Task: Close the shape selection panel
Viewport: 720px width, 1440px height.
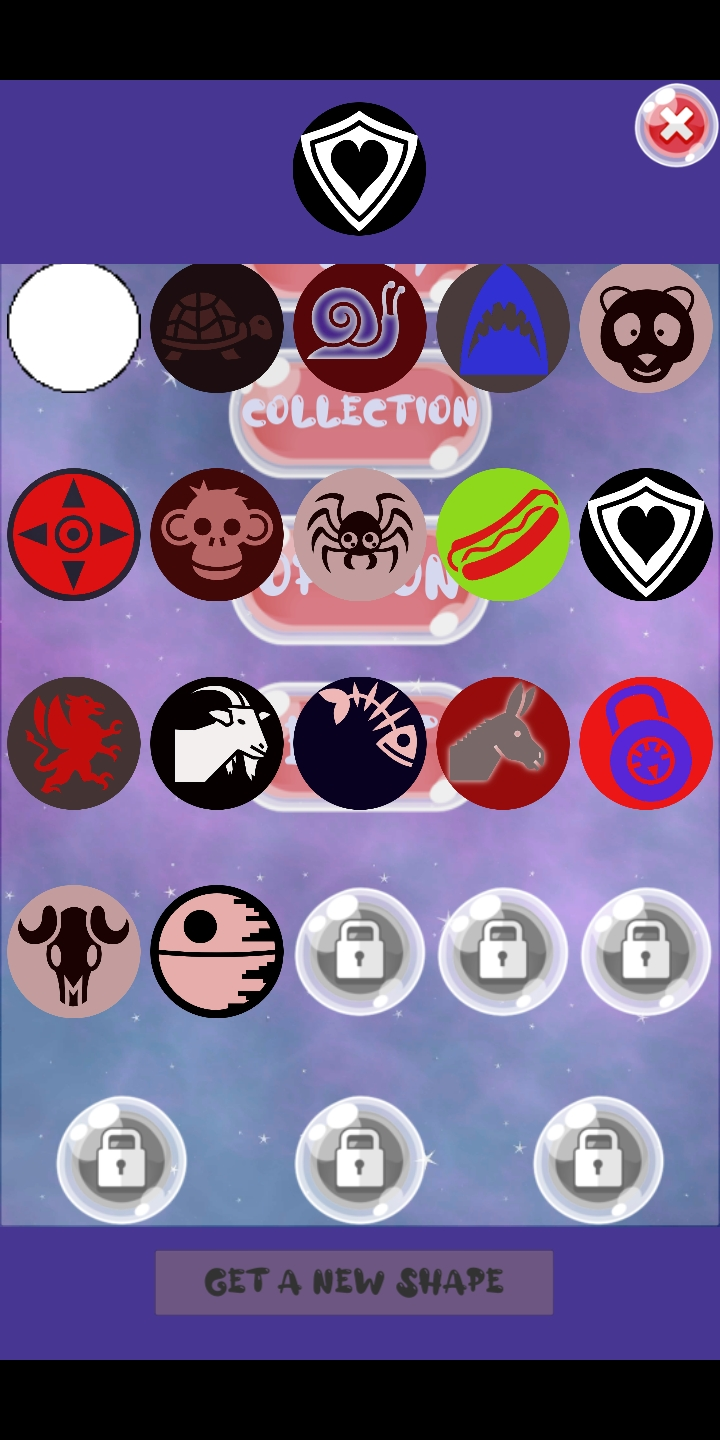Action: 676,126
